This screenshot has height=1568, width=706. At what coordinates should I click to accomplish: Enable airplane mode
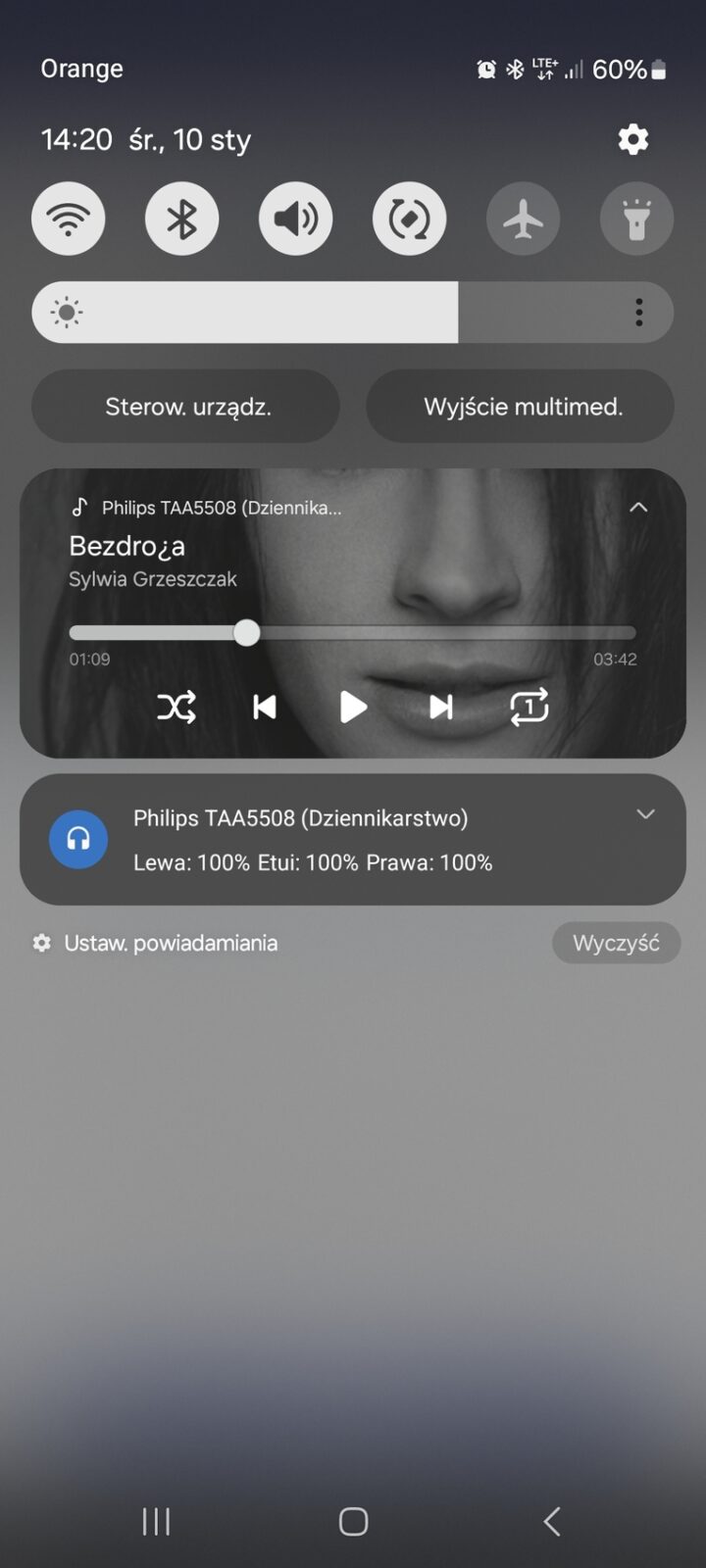coord(523,219)
